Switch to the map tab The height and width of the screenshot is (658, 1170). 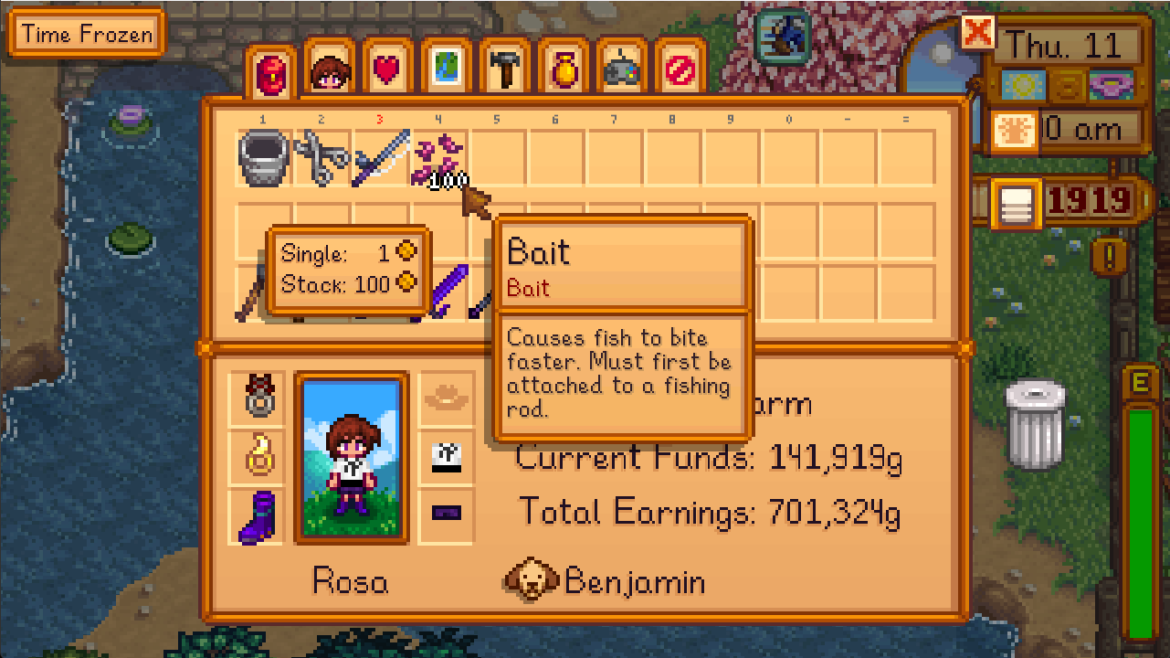(445, 72)
